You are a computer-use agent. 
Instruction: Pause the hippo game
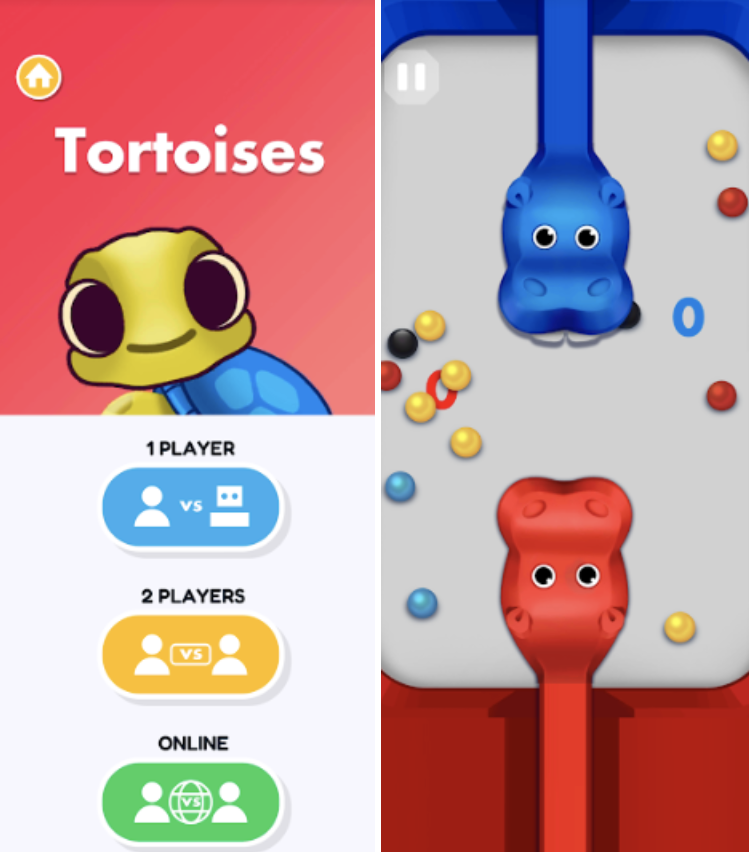click(x=411, y=77)
